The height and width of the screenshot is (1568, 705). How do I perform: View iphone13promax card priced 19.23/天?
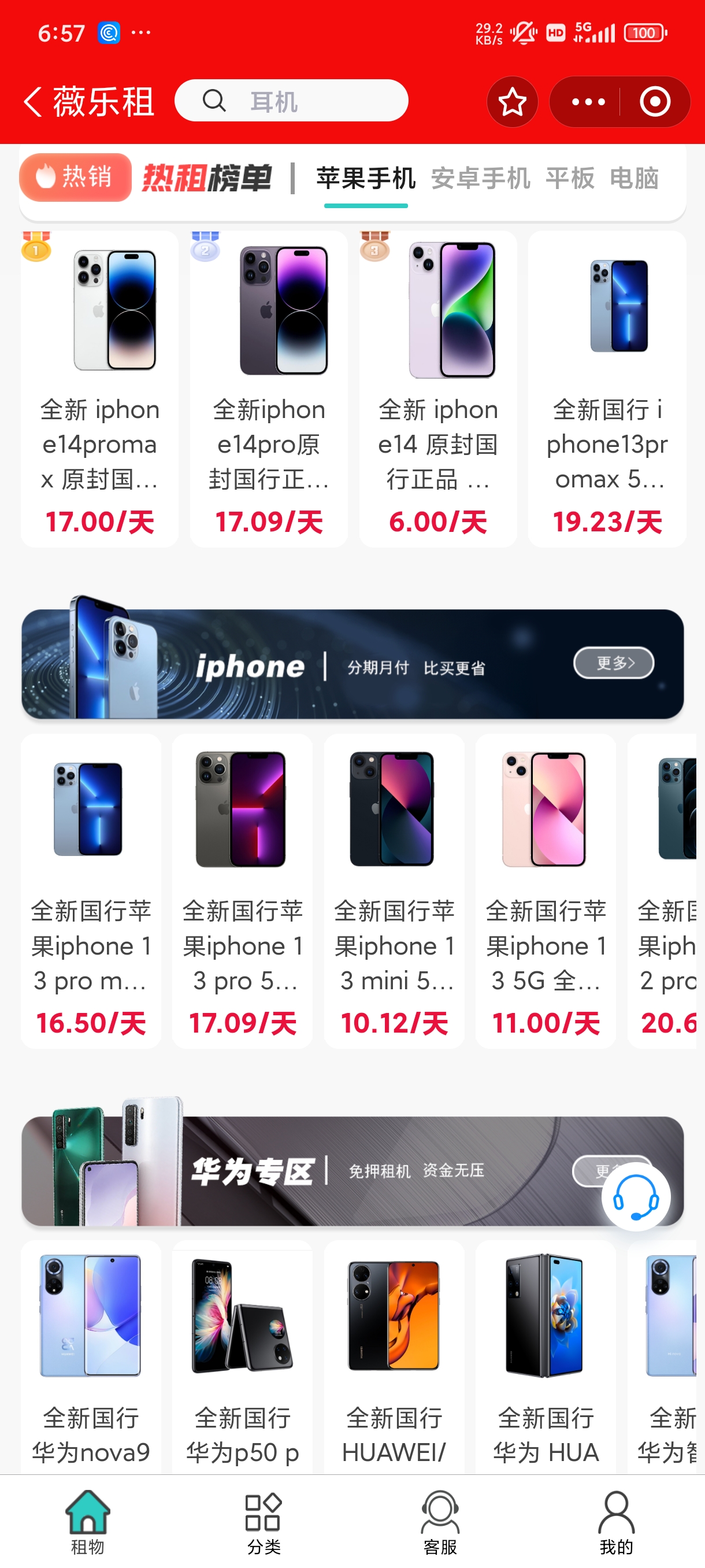(607, 389)
